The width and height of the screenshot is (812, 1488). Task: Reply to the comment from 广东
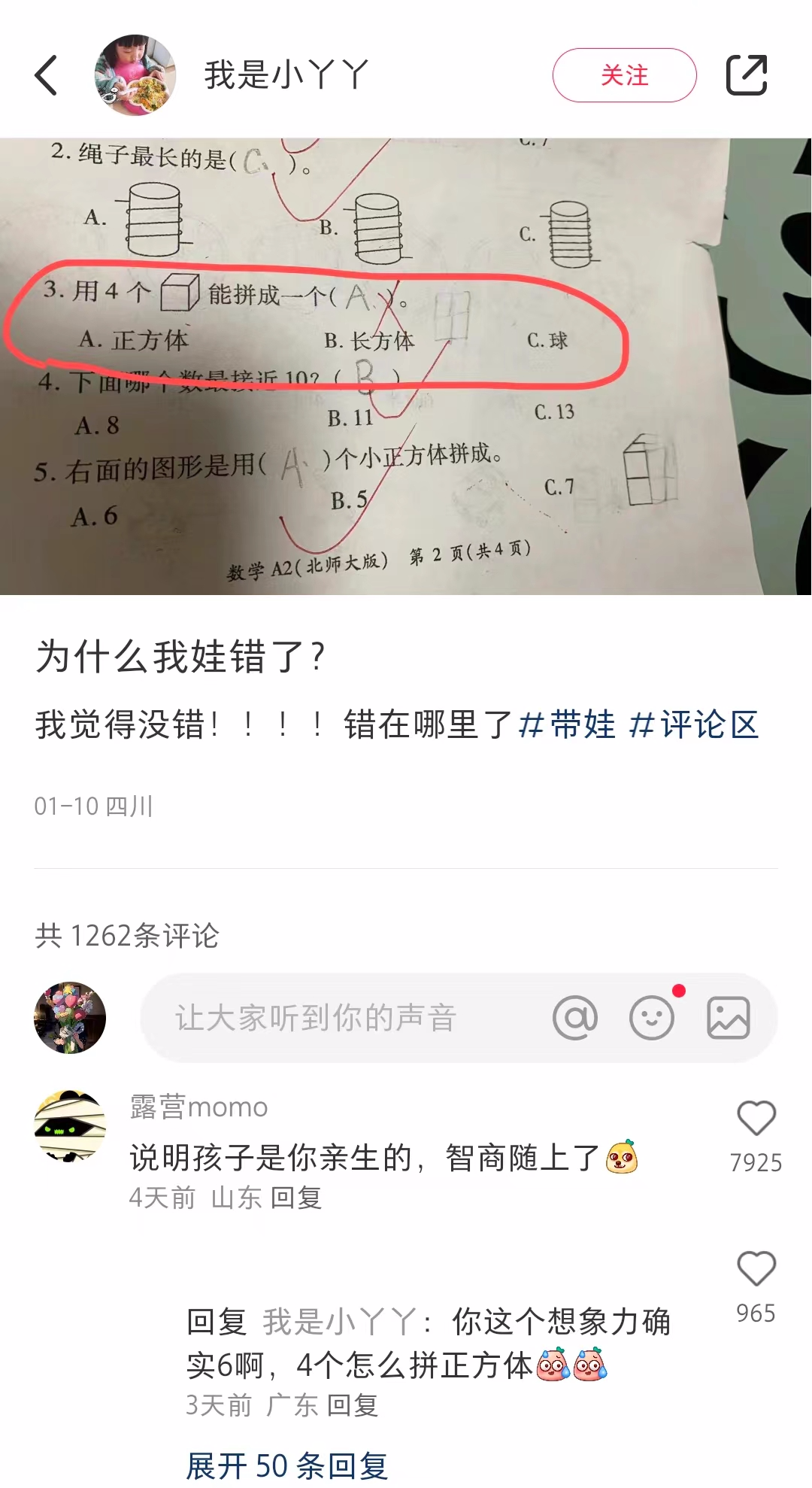(x=352, y=1404)
